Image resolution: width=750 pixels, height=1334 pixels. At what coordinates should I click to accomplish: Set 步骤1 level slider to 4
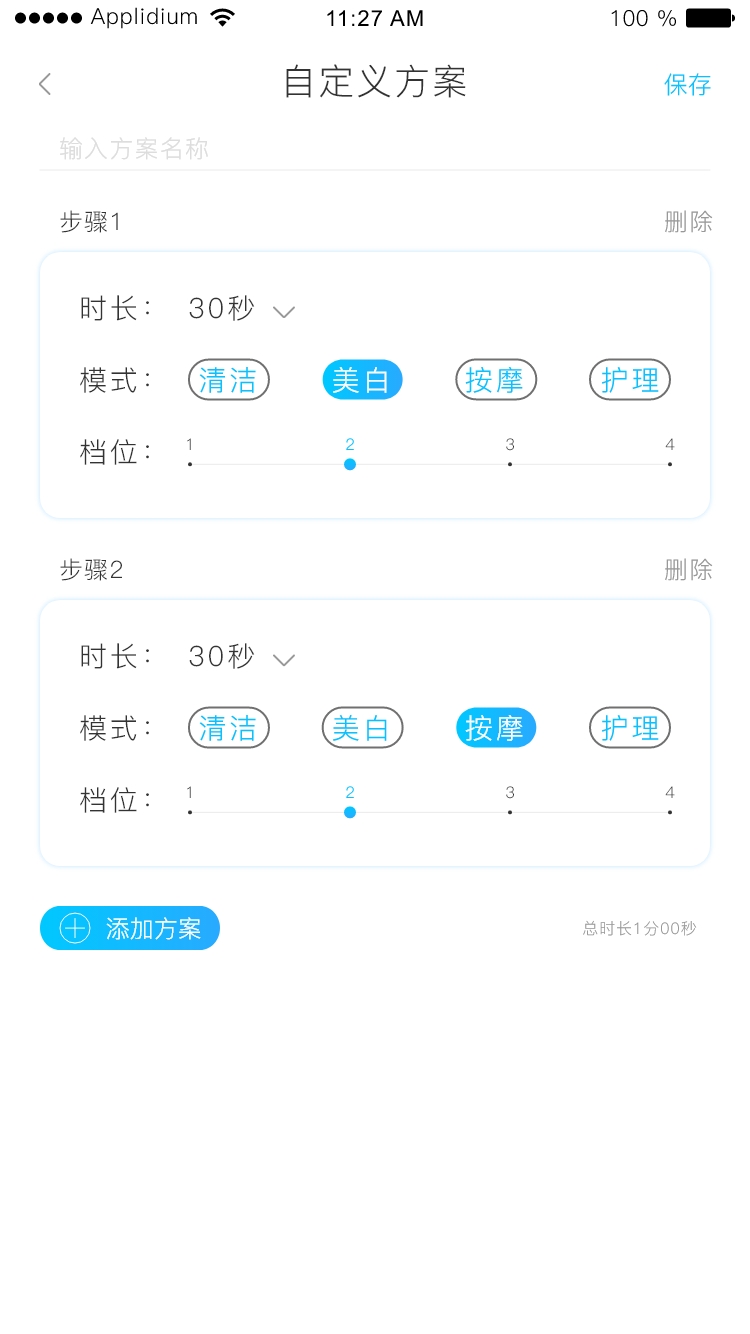tap(670, 464)
